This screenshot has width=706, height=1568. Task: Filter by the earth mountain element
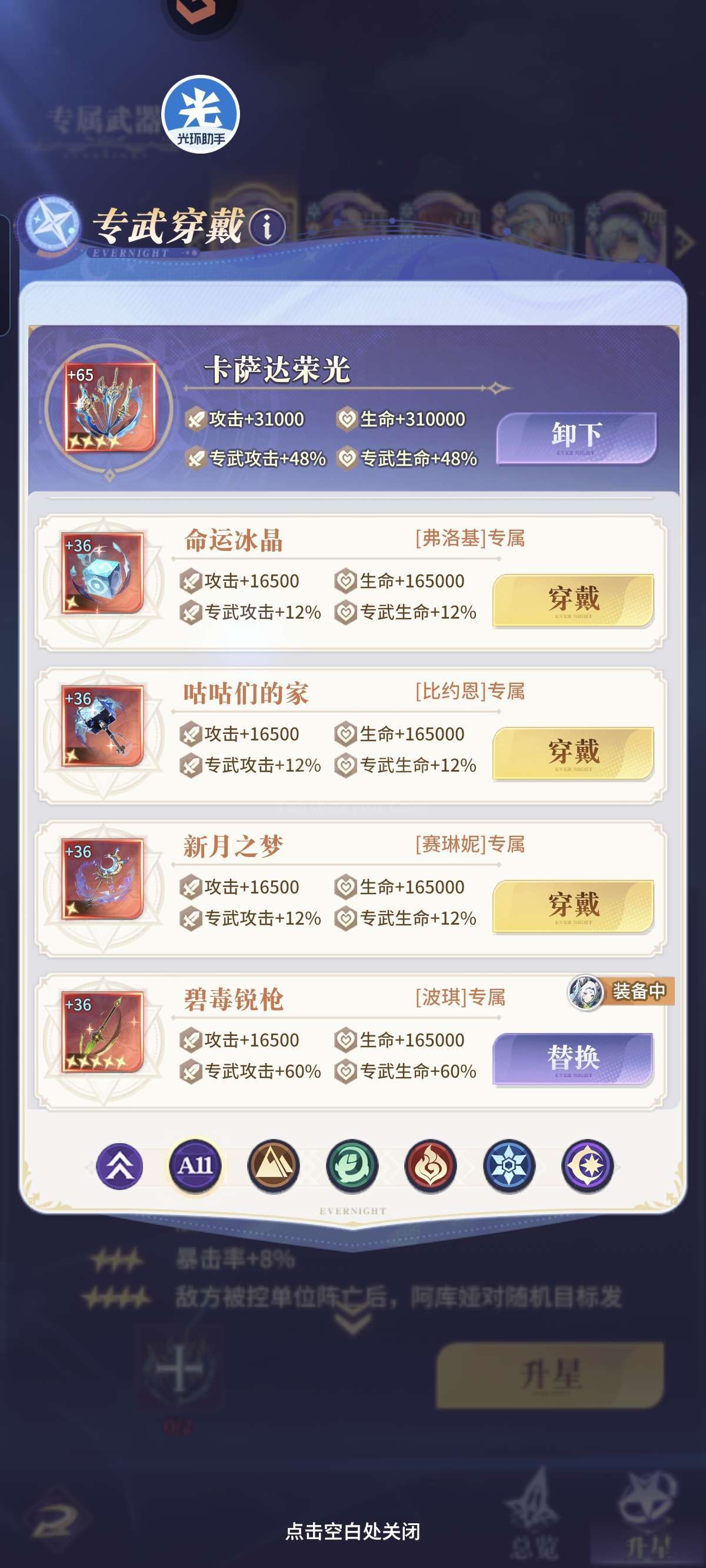(x=273, y=1165)
